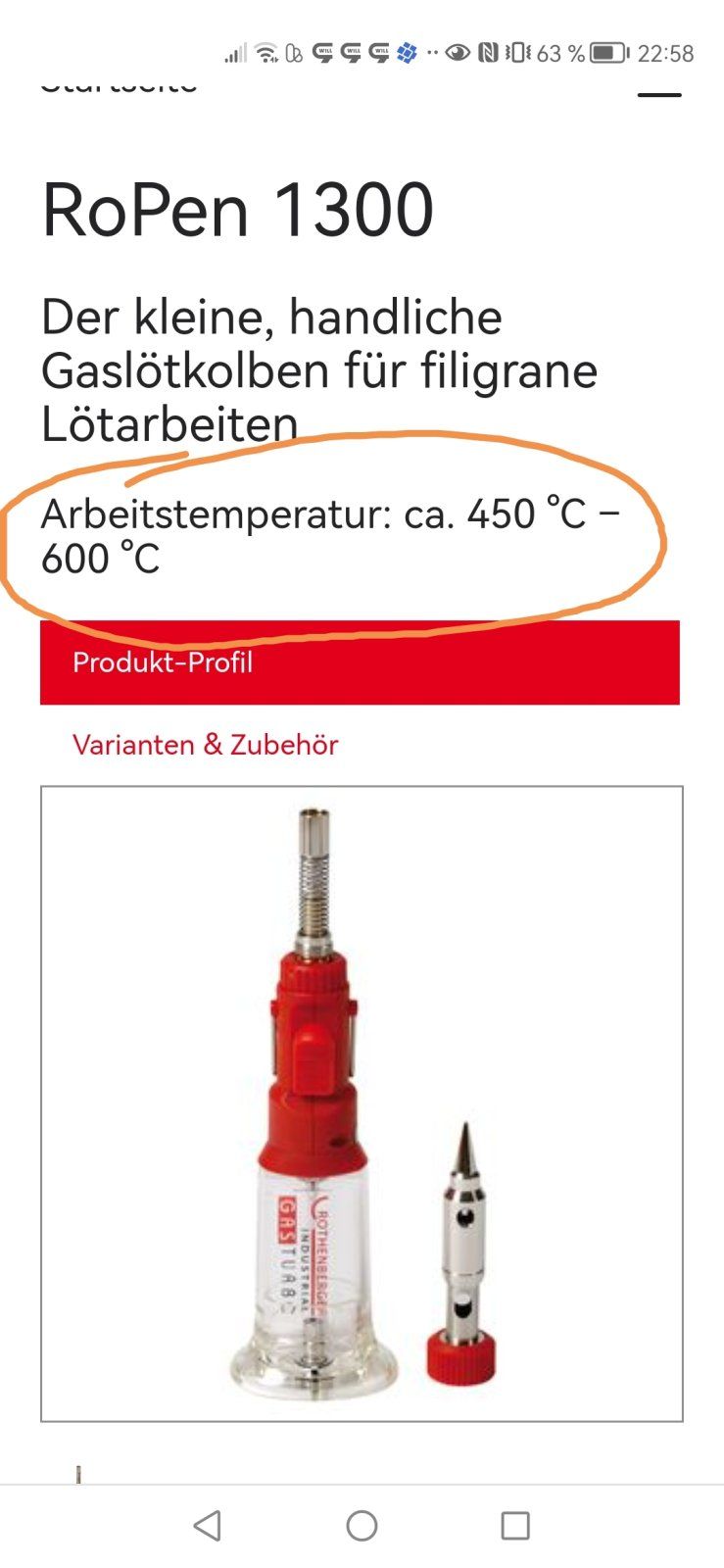
Task: Go to the phone's home screen
Action: coord(362,1525)
